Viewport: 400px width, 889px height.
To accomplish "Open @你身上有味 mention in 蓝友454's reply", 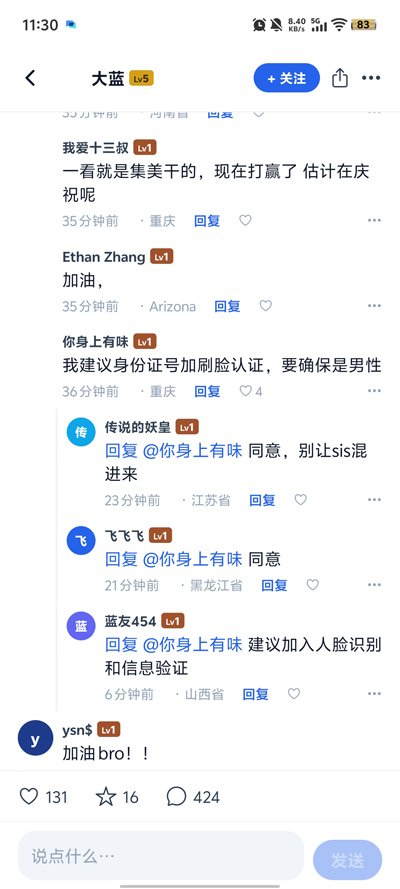I will [x=192, y=645].
